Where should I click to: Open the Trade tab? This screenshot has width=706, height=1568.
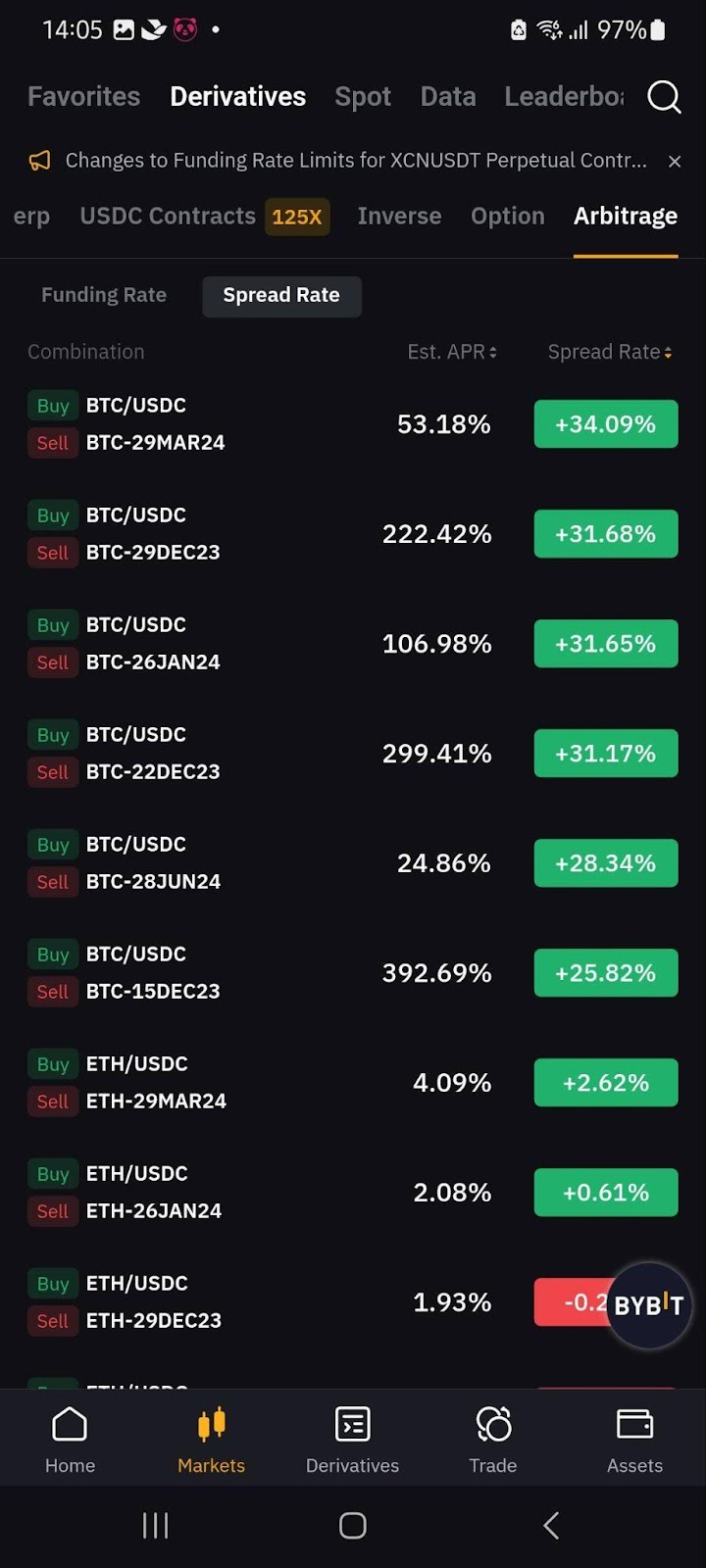coord(492,1440)
